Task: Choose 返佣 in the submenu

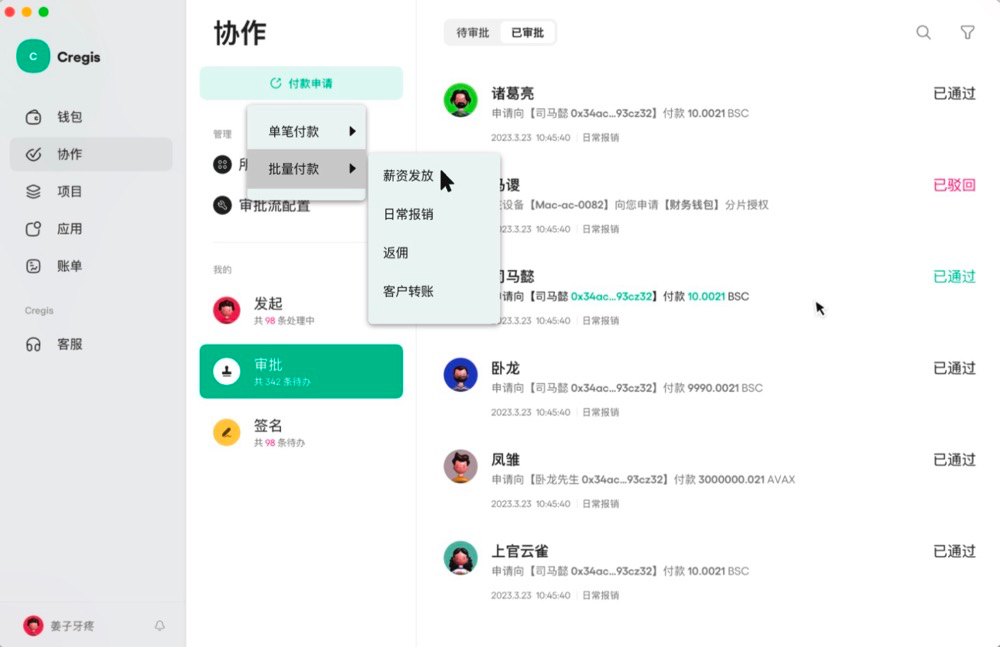Action: click(397, 253)
